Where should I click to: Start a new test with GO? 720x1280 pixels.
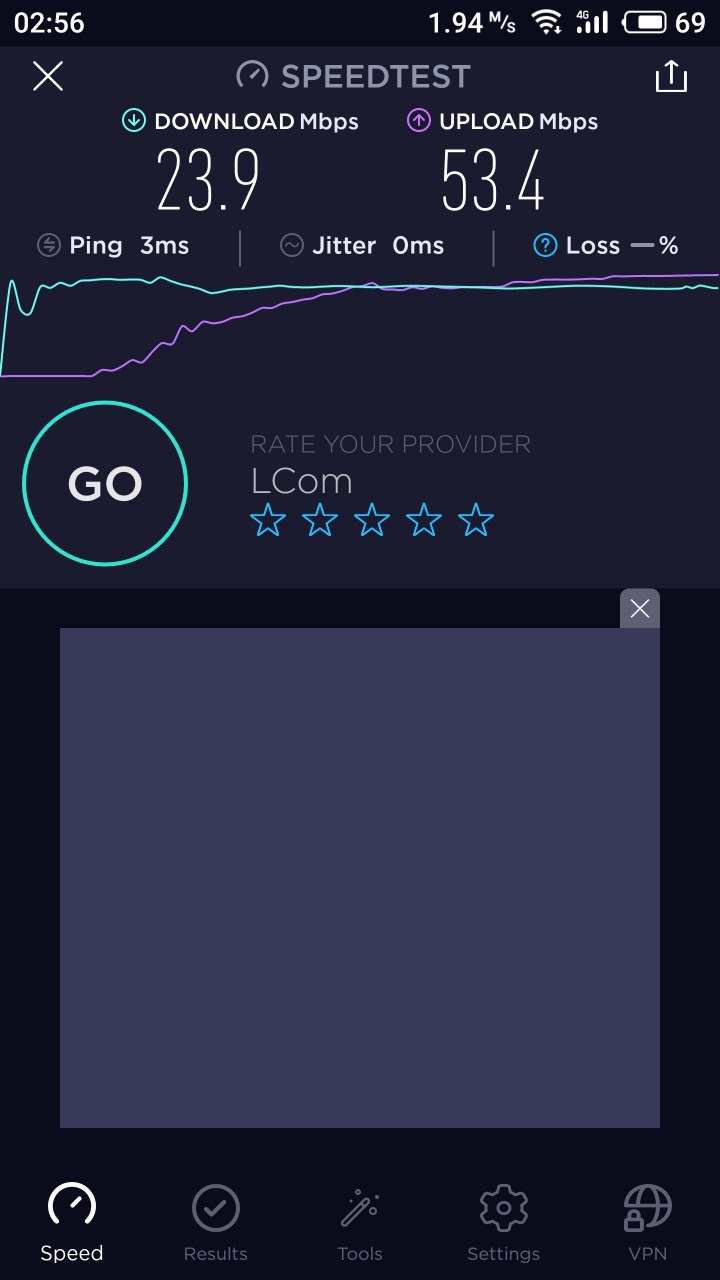[x=105, y=484]
